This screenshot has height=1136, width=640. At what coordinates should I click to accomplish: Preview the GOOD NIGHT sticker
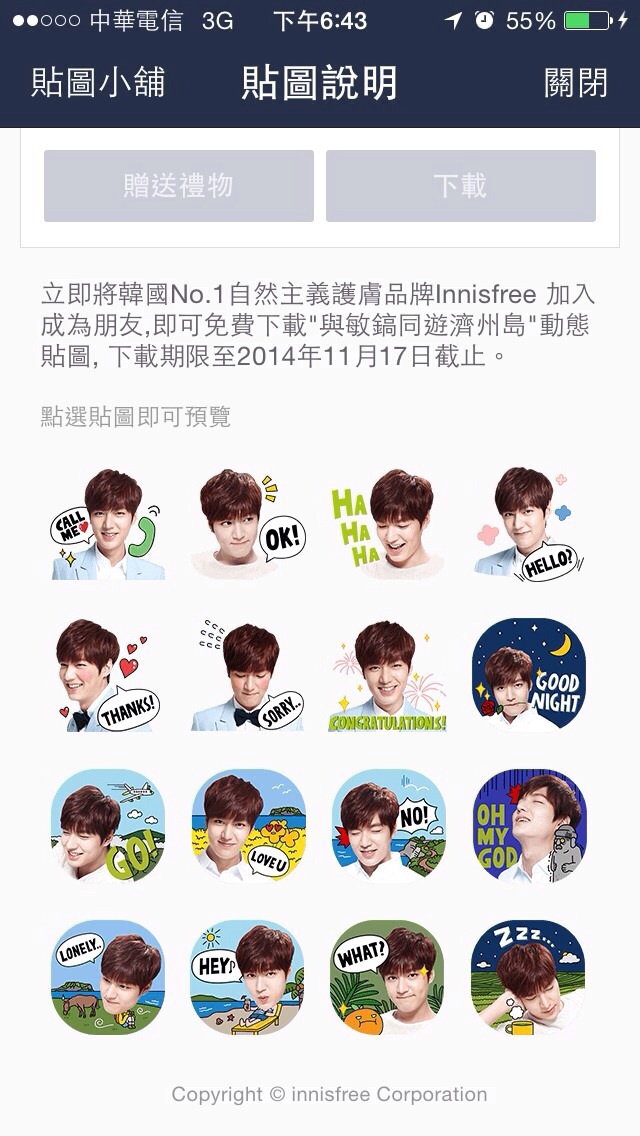[x=529, y=675]
